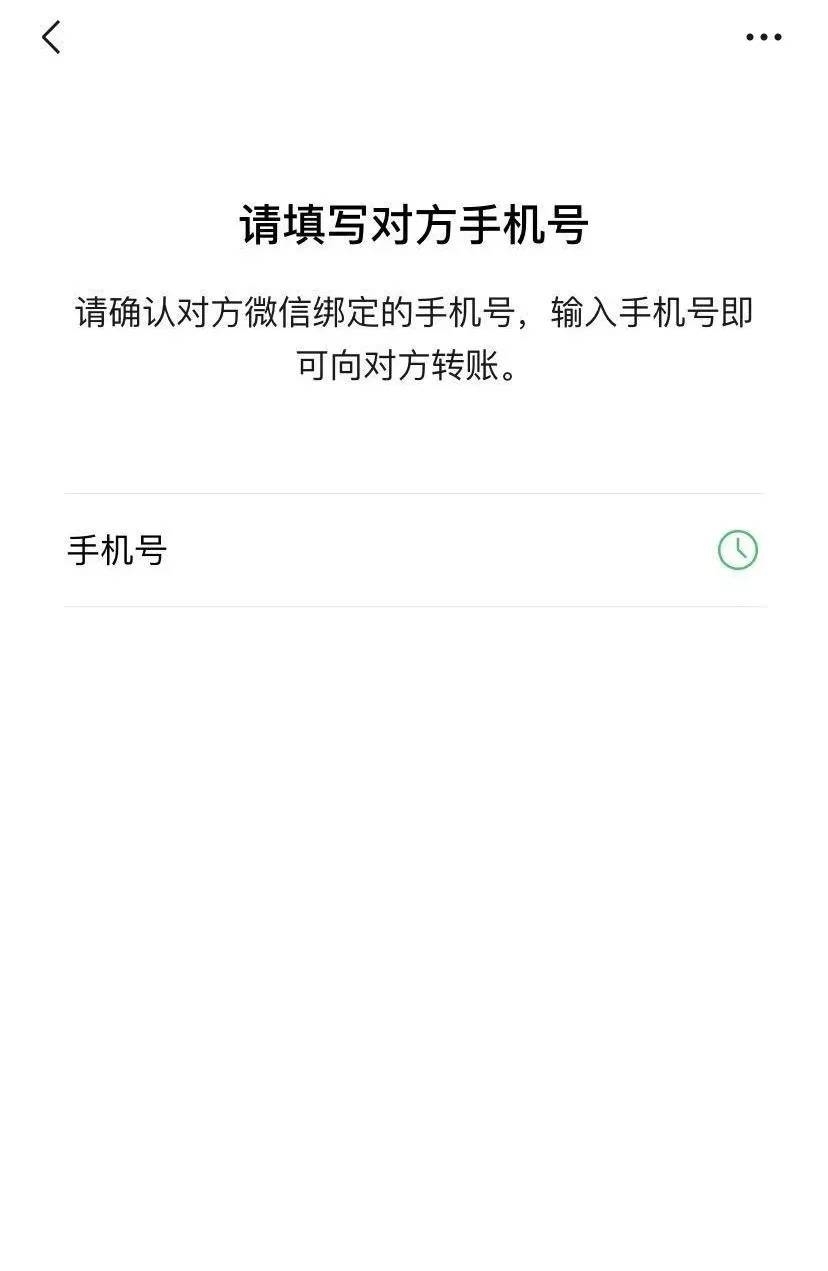Image resolution: width=828 pixels, height=1271 pixels.
Task: Tap the empty phone number field to type
Action: coord(400,549)
